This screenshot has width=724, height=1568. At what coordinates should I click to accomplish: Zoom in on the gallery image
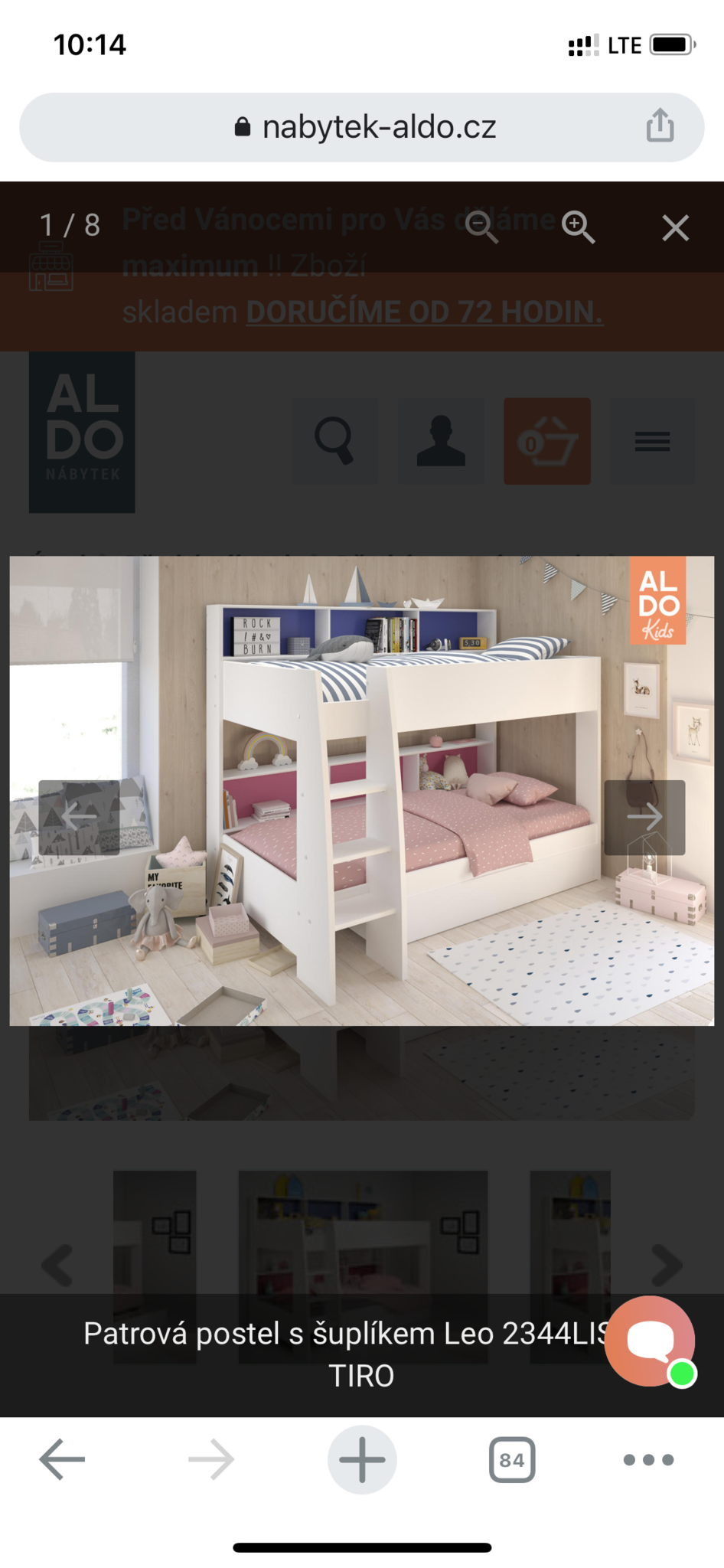click(x=578, y=227)
